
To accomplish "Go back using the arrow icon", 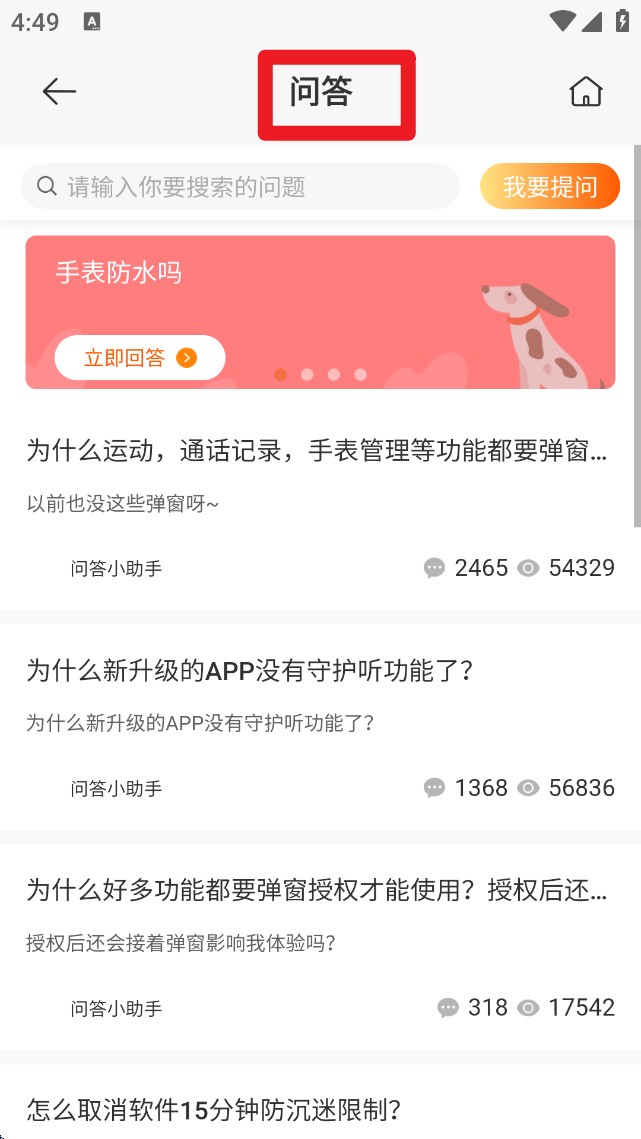I will 59,92.
